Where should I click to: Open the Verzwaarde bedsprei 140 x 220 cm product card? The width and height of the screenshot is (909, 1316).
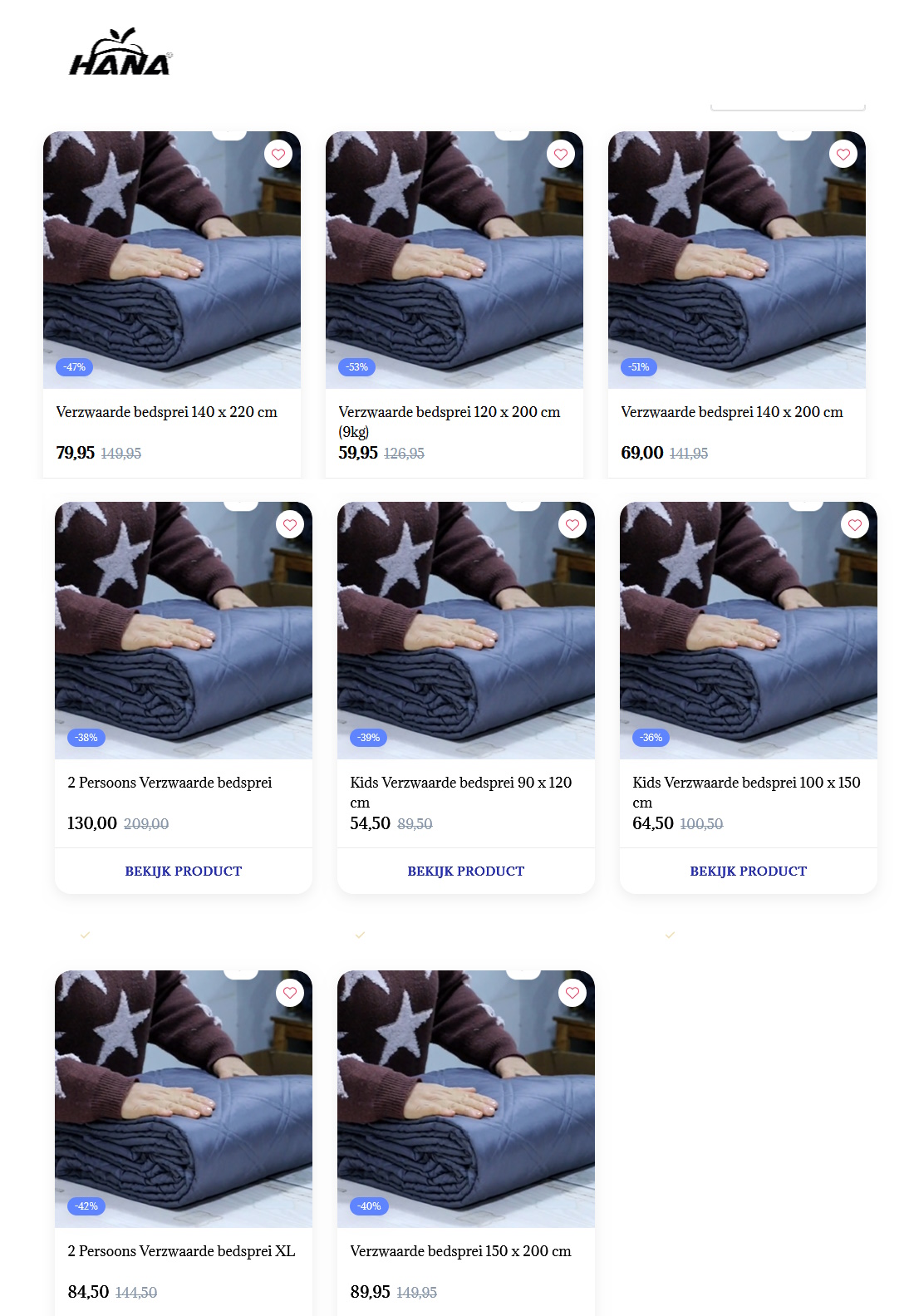pos(166,412)
